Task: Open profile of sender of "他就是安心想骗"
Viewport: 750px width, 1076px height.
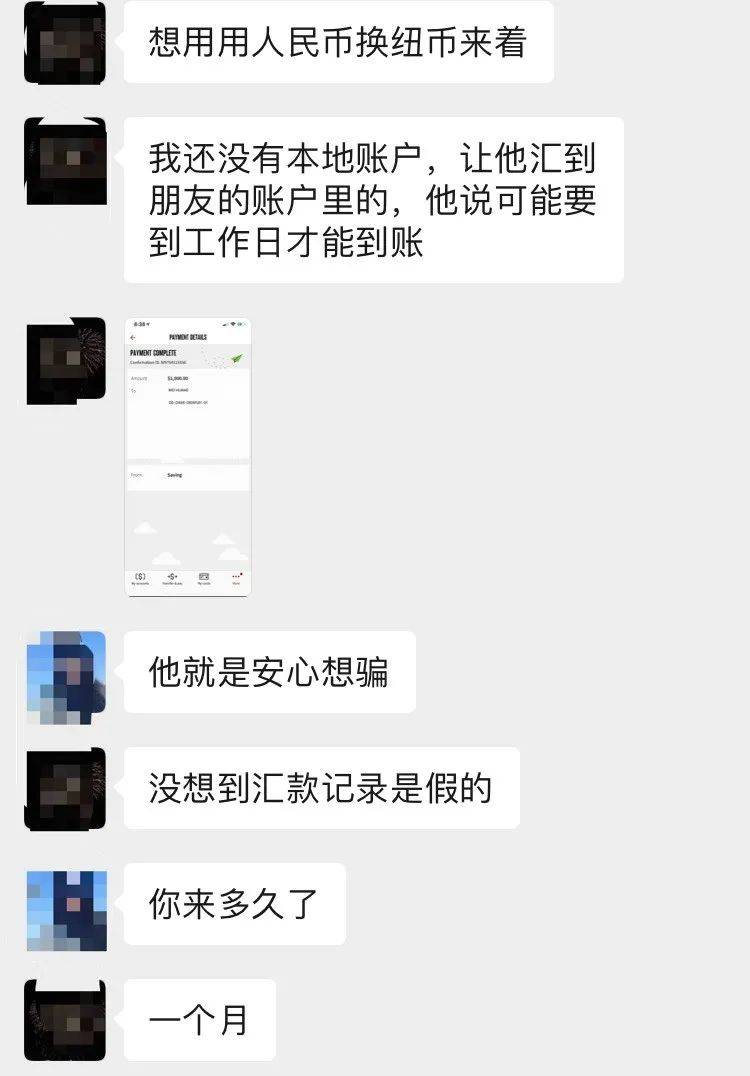Action: pyautogui.click(x=66, y=671)
